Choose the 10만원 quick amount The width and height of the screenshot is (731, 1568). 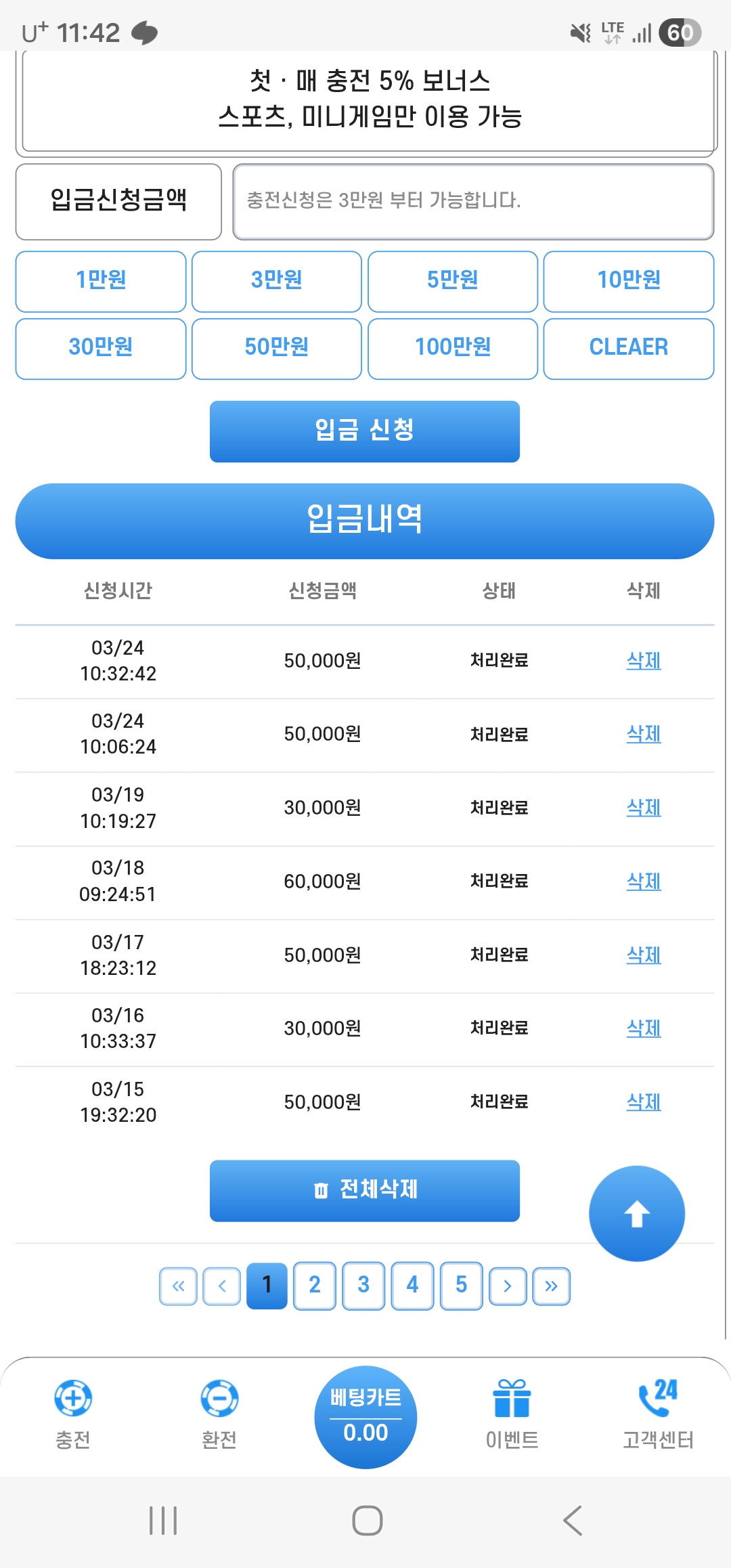628,281
